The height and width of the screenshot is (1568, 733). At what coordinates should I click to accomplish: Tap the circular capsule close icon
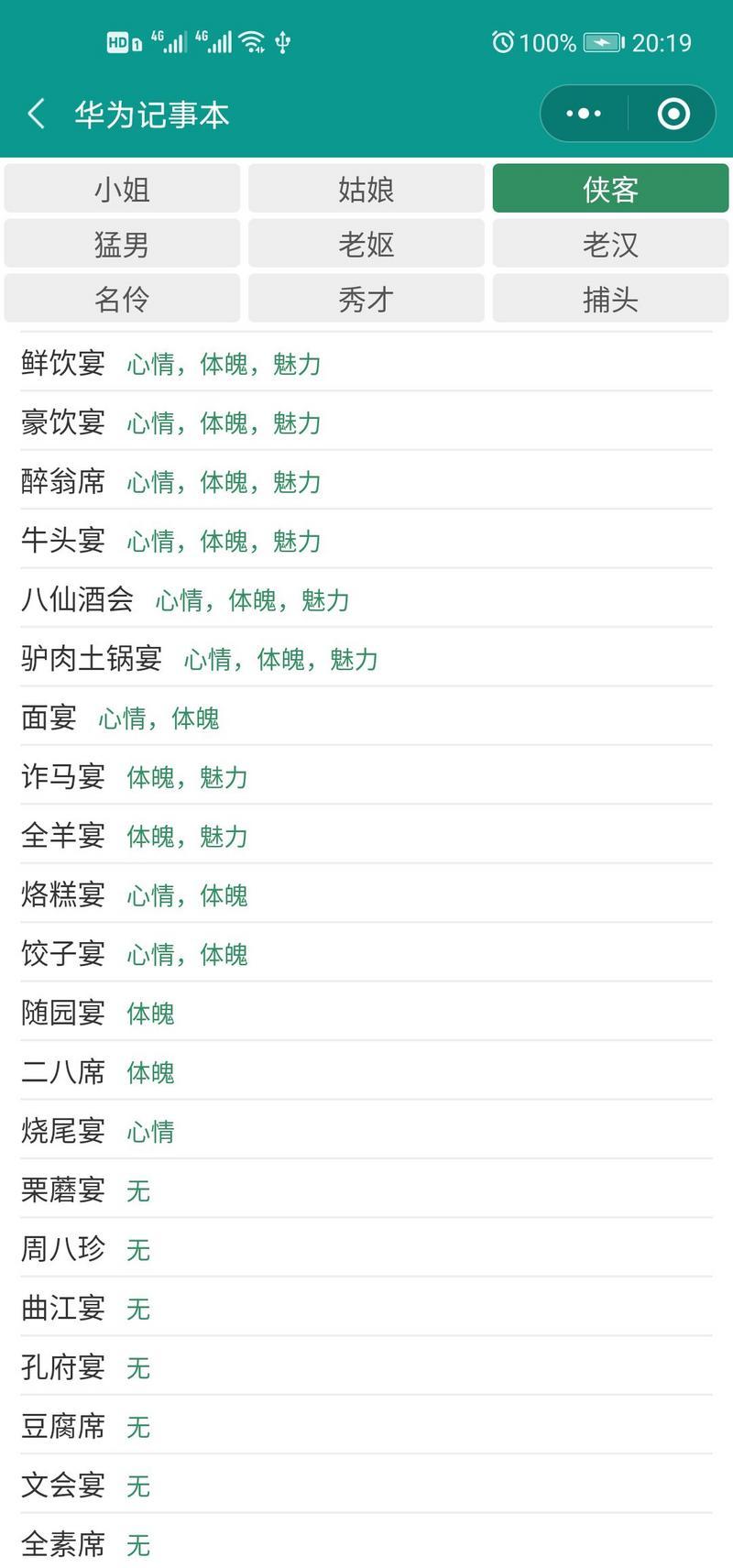tap(672, 113)
